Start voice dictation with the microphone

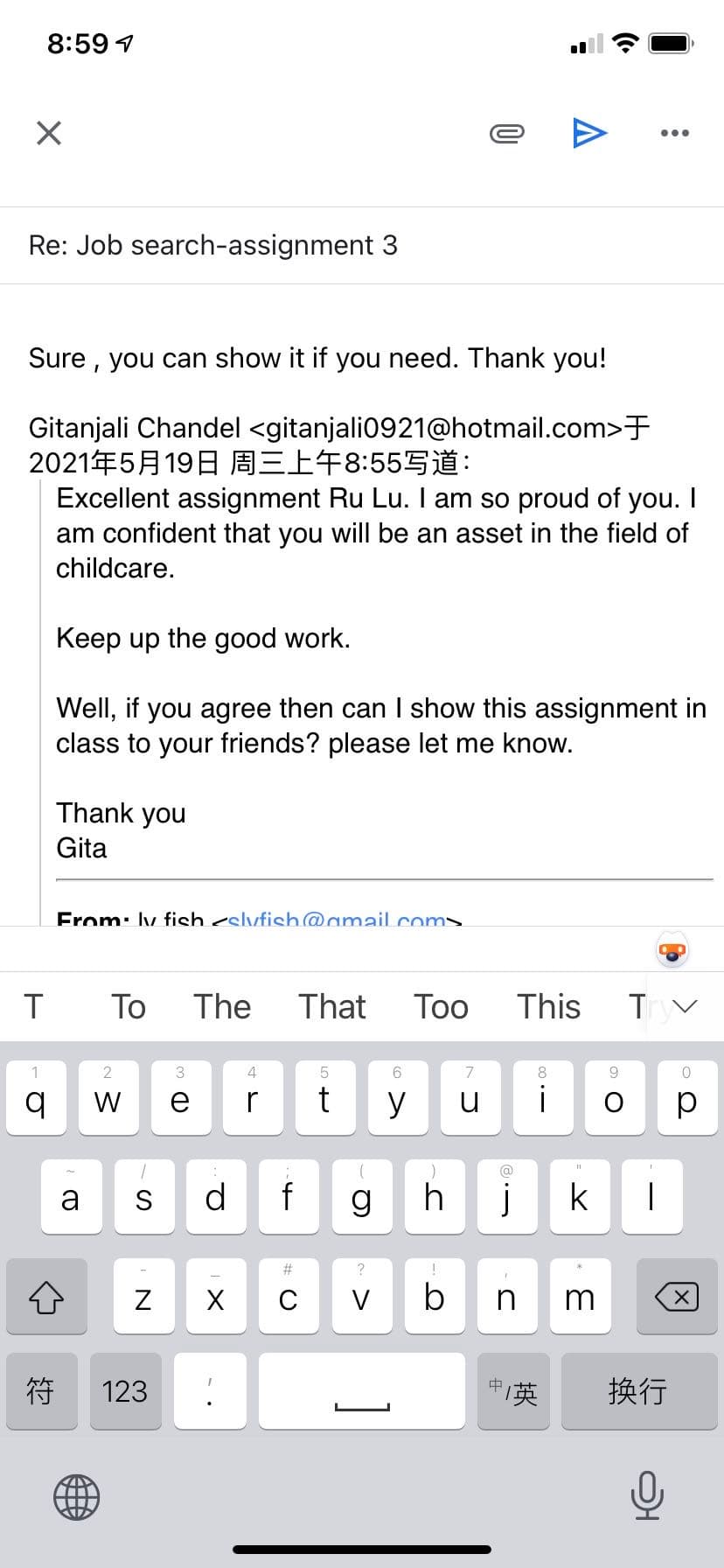click(x=646, y=1496)
